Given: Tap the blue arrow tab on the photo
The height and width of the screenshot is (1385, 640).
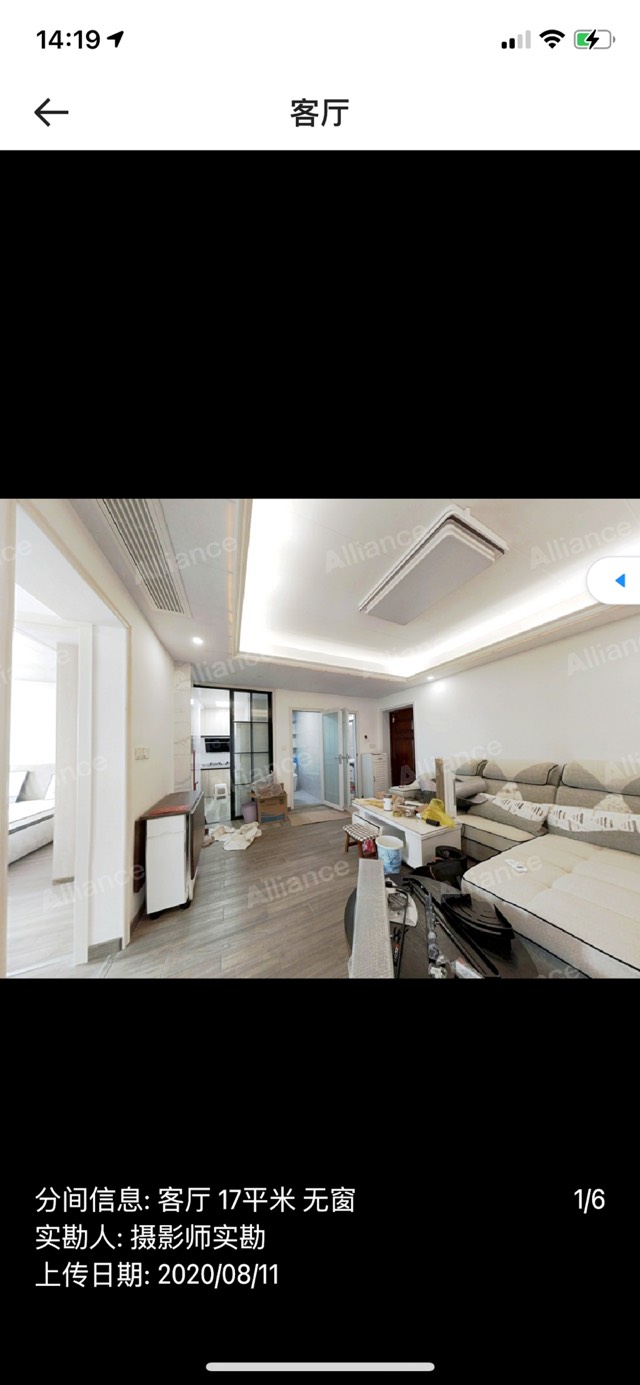Looking at the screenshot, I should [x=618, y=581].
